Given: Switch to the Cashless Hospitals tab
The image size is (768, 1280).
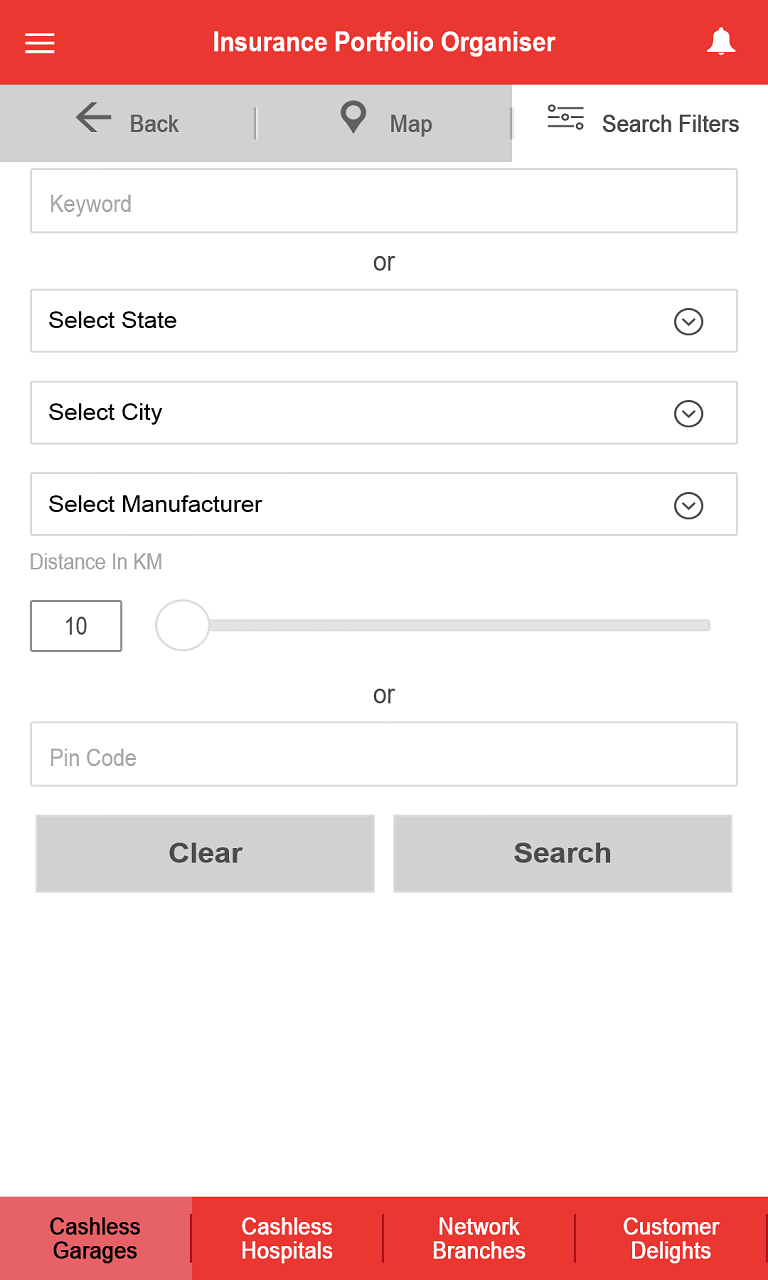Looking at the screenshot, I should click(287, 1239).
